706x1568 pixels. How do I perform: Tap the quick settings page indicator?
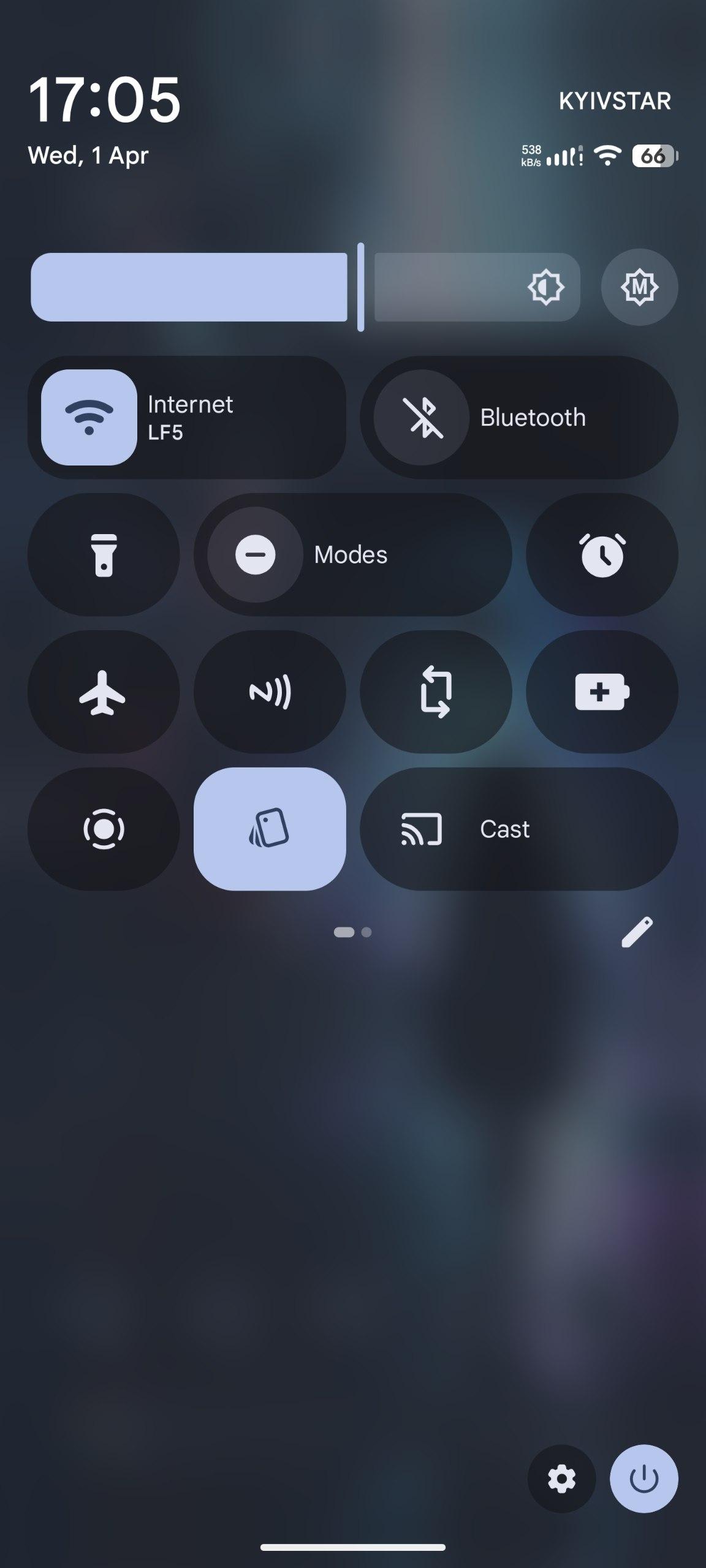point(352,932)
